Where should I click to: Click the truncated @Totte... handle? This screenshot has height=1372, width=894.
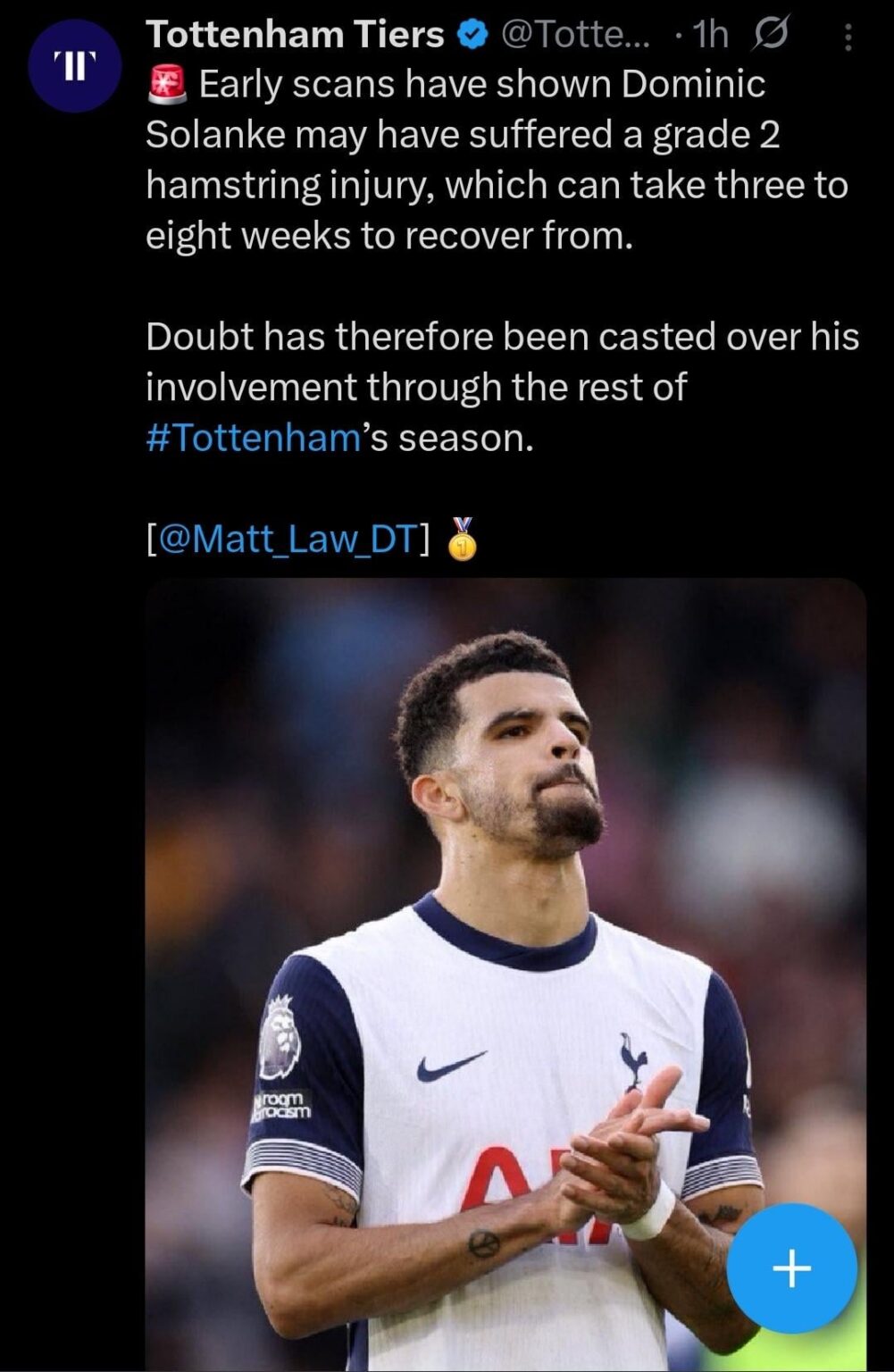tap(577, 35)
